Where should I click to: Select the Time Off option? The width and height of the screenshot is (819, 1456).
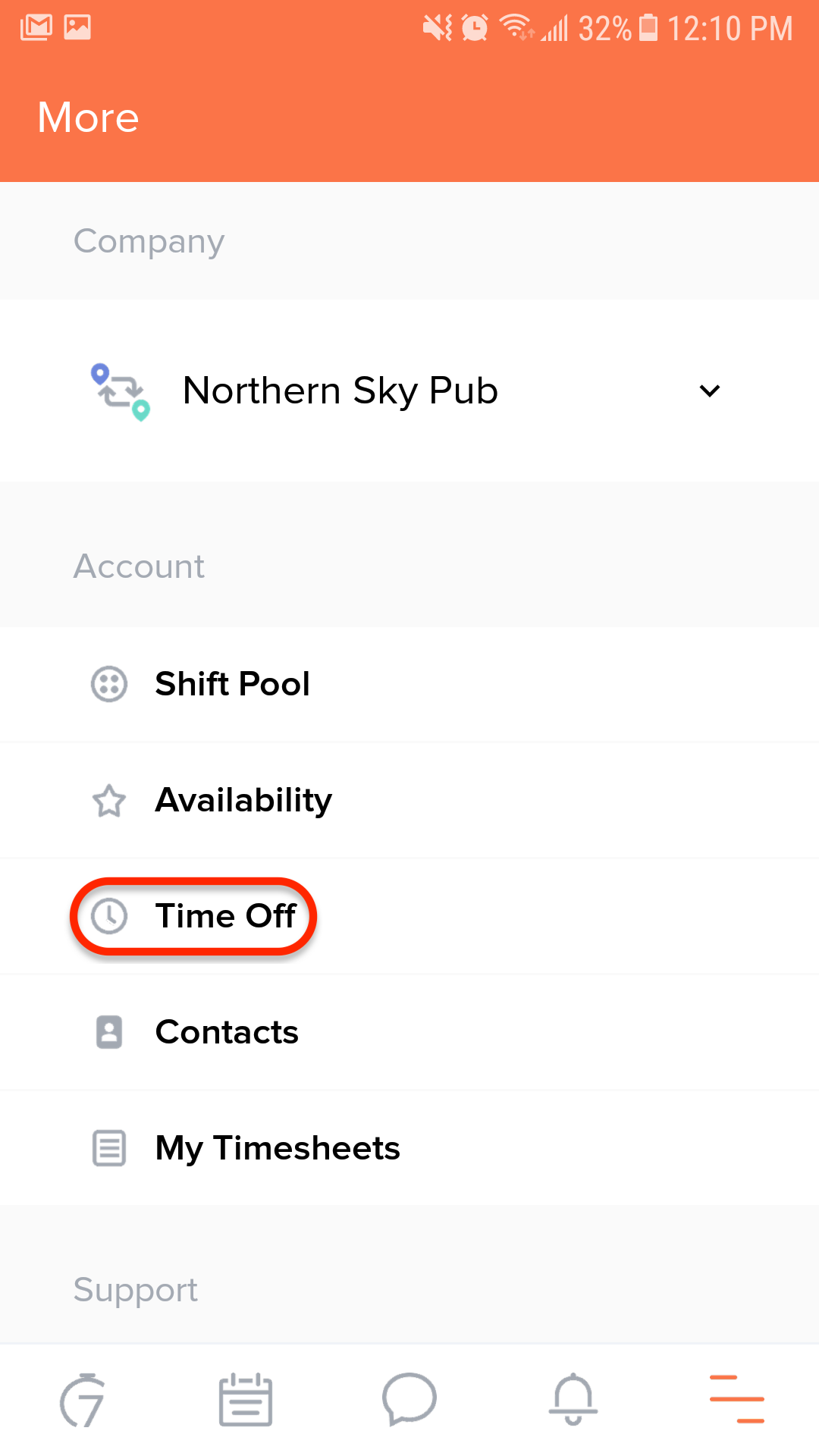[x=224, y=916]
